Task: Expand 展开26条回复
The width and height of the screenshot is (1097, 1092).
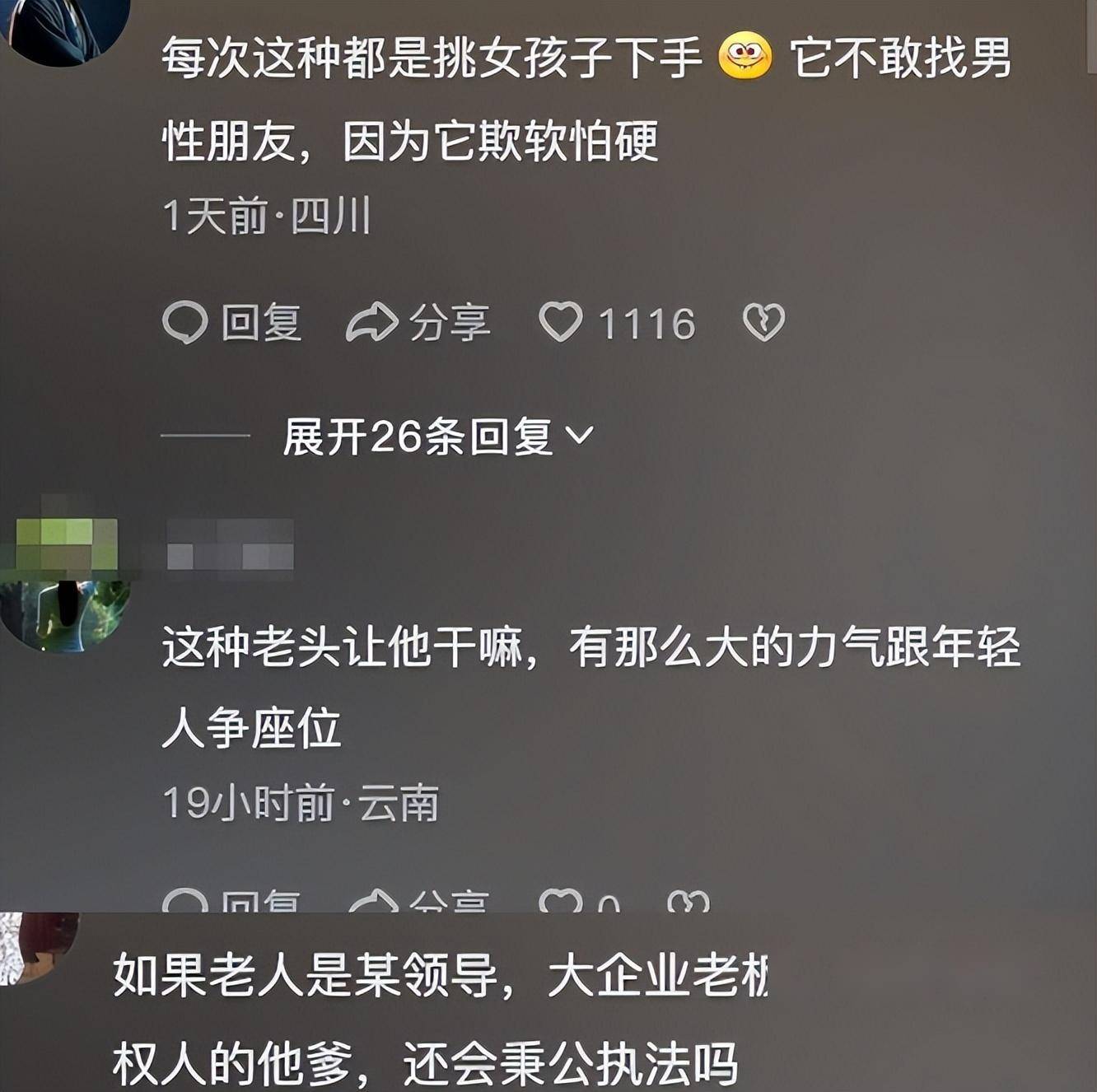Action: point(437,436)
